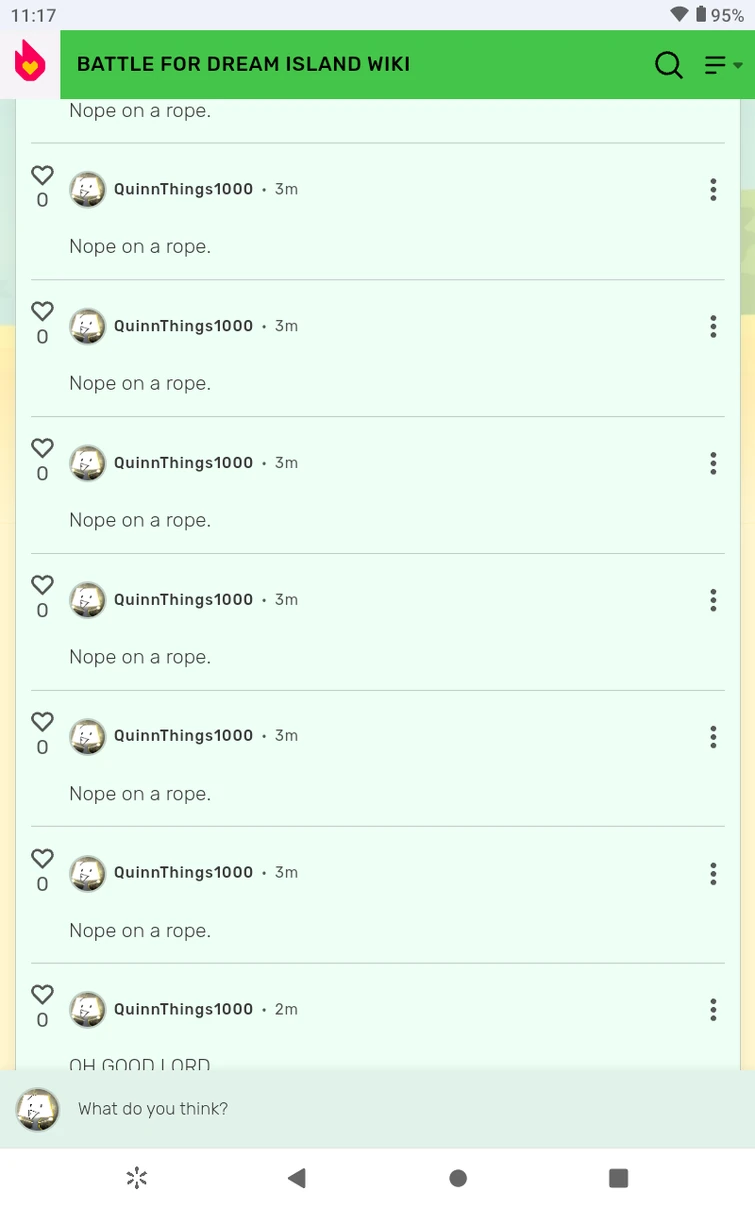This screenshot has width=755, height=1208.
Task: Expand the wiki navigation menu
Action: coord(722,65)
